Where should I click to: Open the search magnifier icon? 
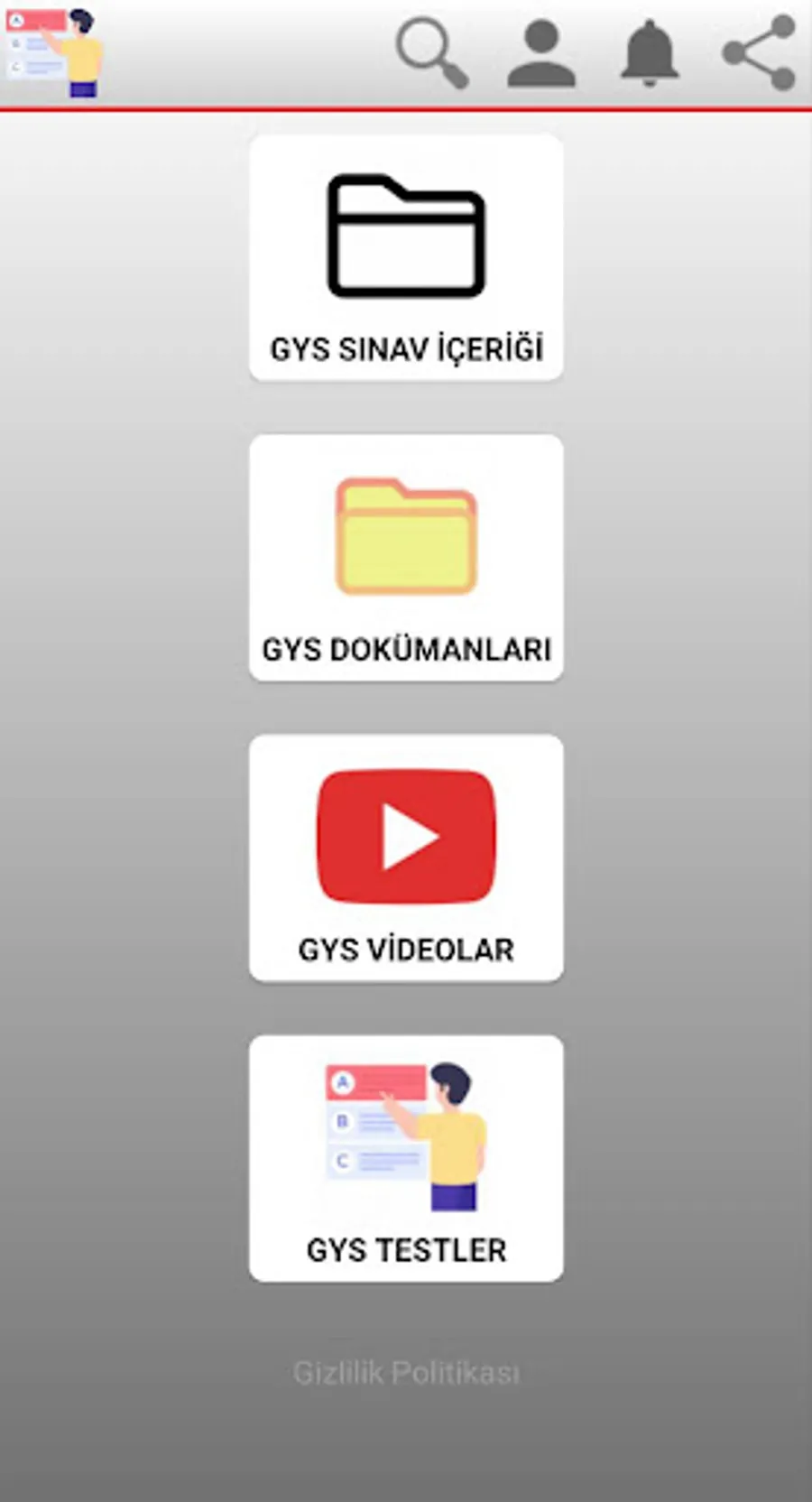pos(432,54)
